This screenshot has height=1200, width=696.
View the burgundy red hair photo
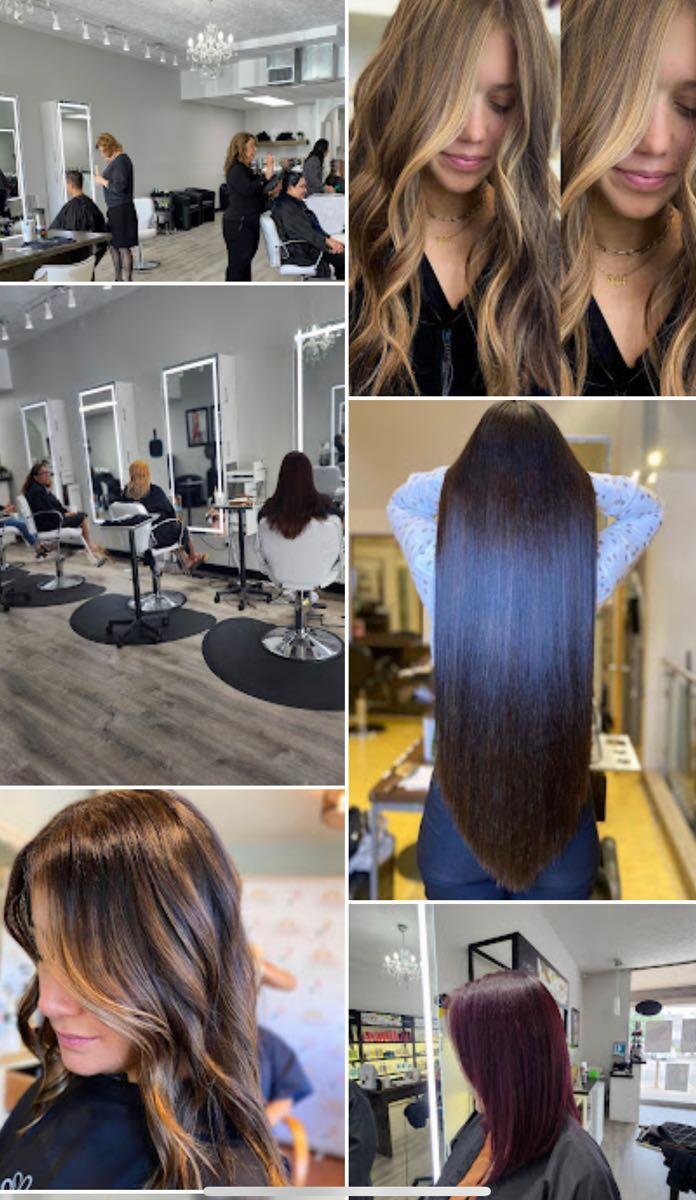pyautogui.click(x=522, y=1050)
